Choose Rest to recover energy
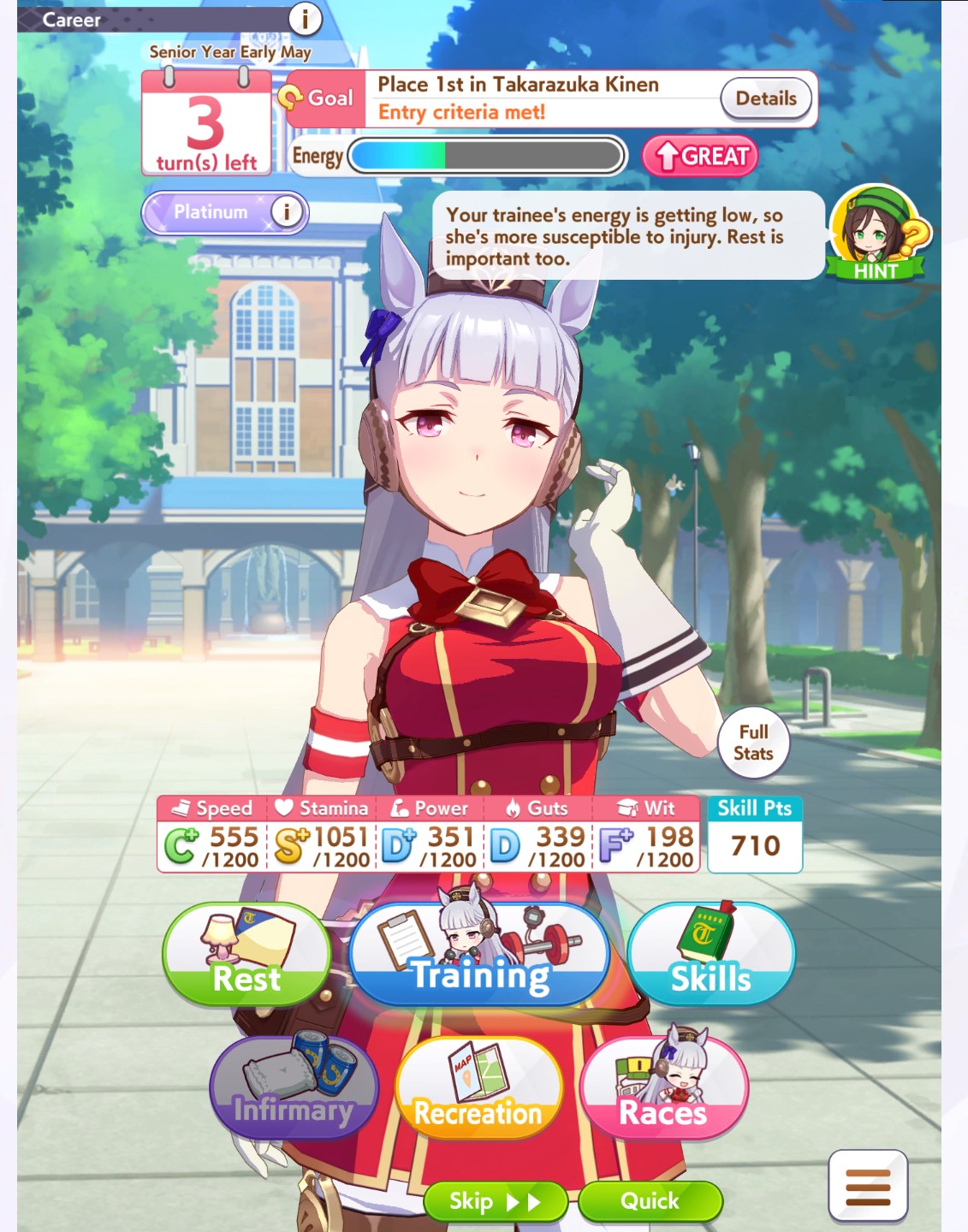This screenshot has height=1232, width=968. point(246,955)
